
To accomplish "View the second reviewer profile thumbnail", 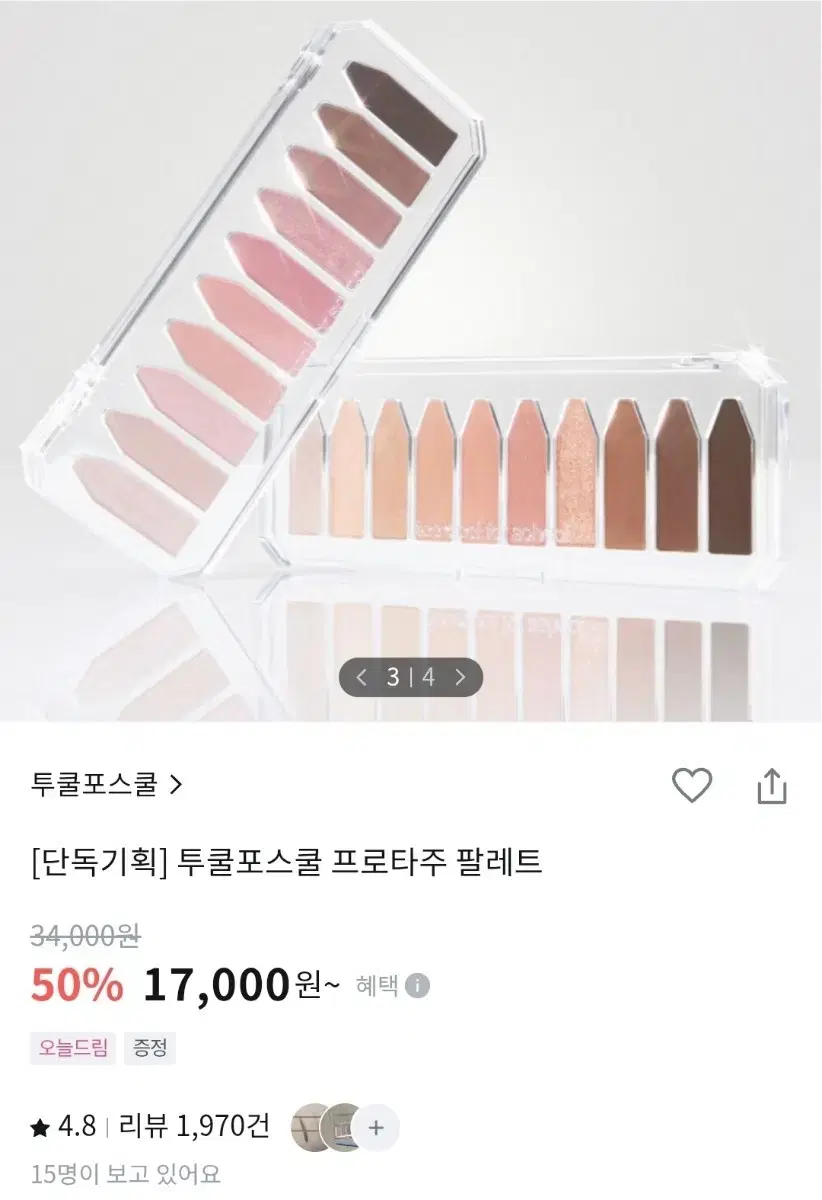I will pyautogui.click(x=340, y=1128).
